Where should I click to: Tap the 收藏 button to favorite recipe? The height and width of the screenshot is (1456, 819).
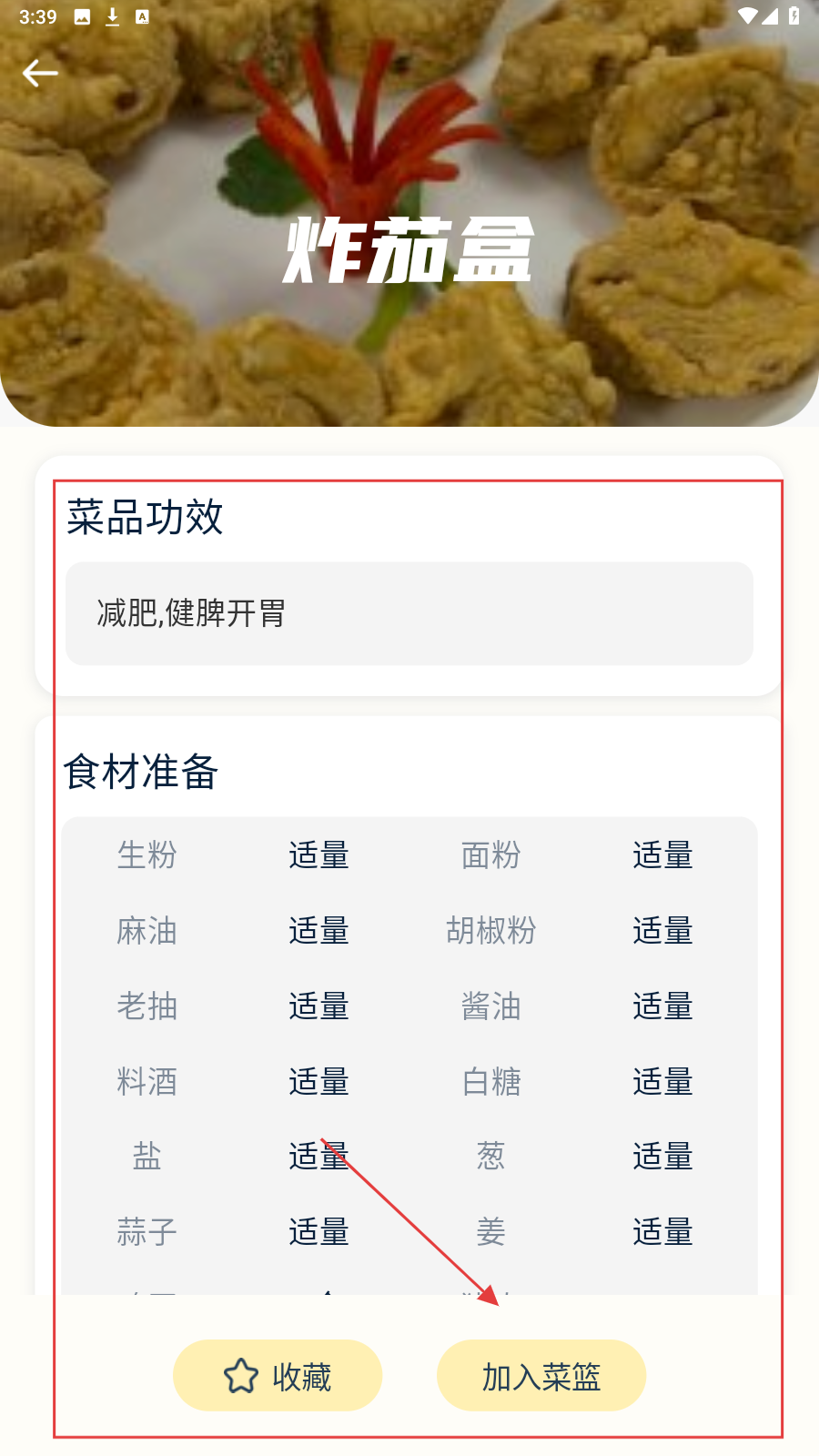click(x=278, y=1376)
